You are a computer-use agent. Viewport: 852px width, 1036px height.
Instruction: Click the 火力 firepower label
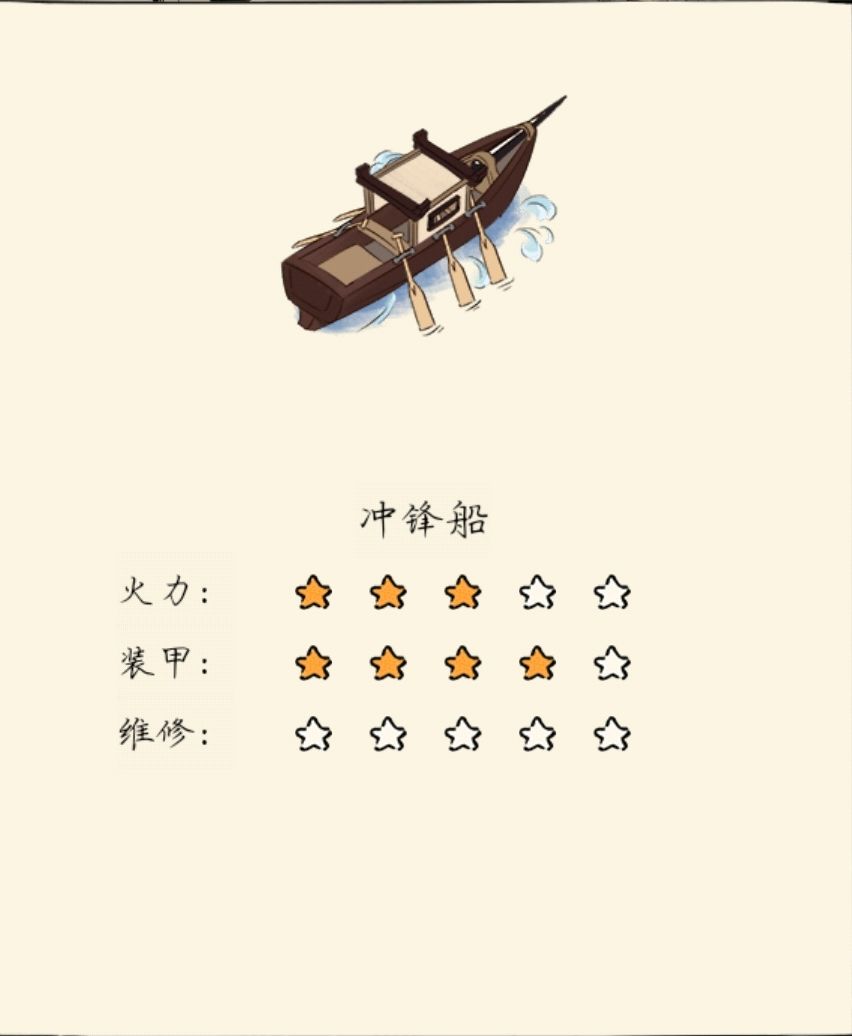(157, 592)
